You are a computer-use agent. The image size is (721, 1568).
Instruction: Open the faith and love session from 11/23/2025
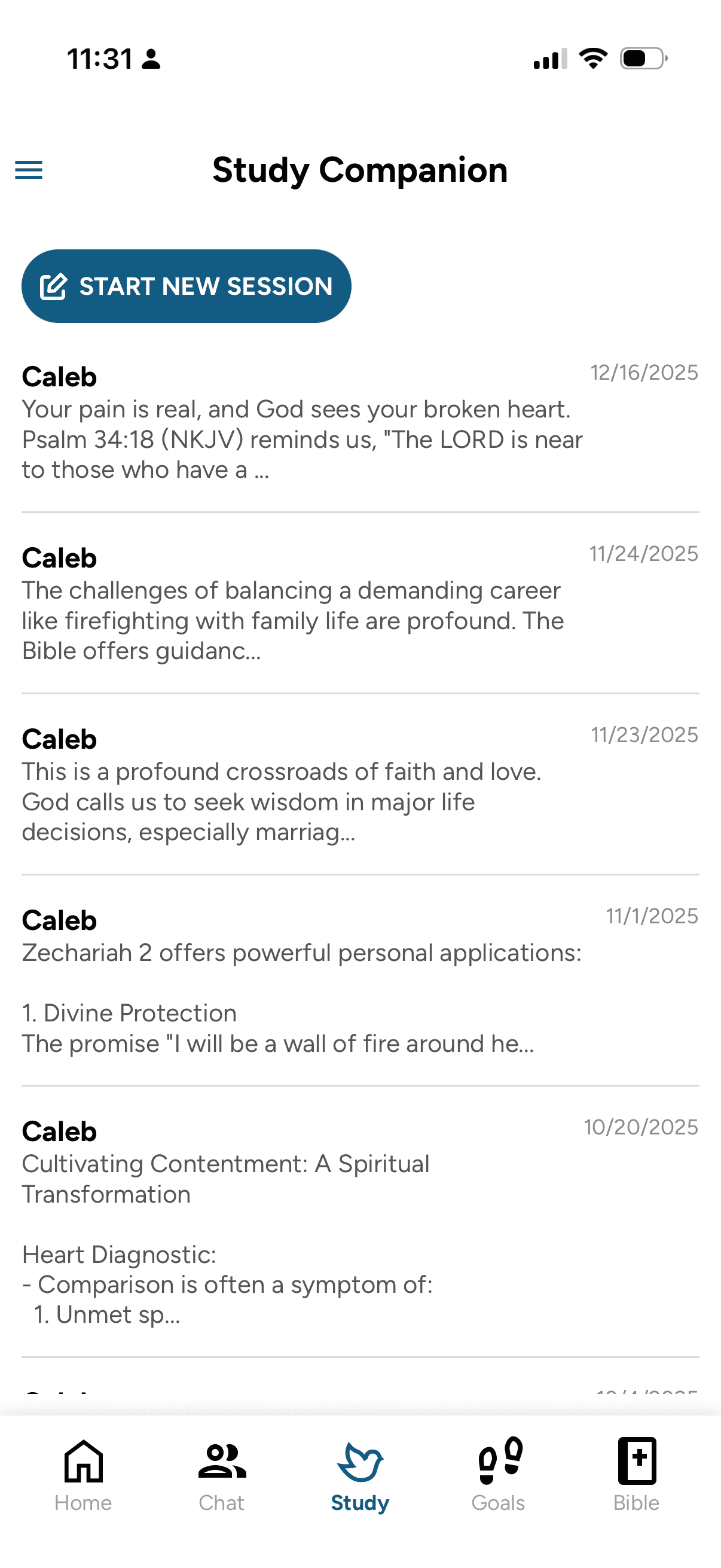359,785
